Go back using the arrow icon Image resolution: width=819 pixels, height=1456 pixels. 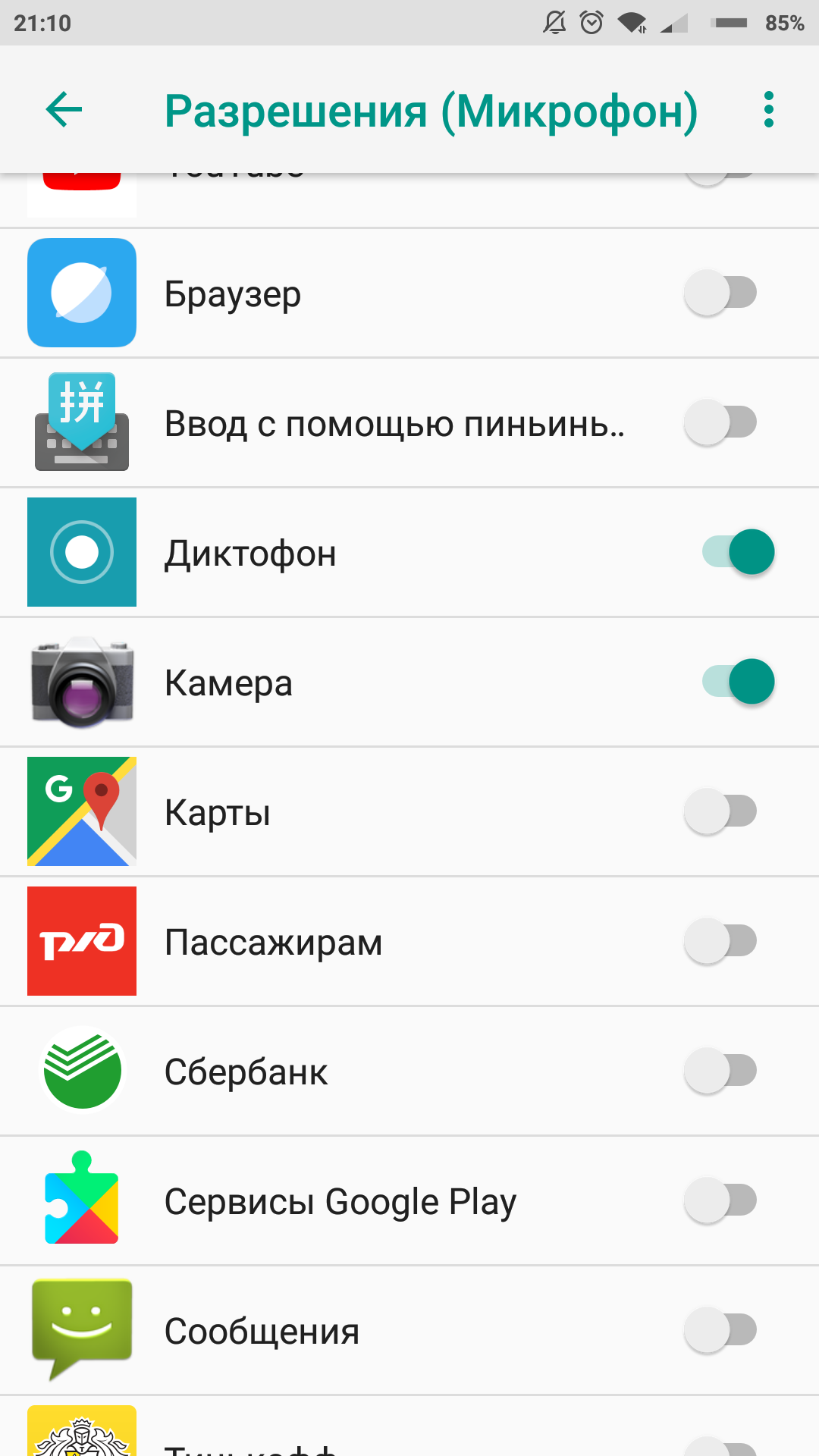point(64,110)
